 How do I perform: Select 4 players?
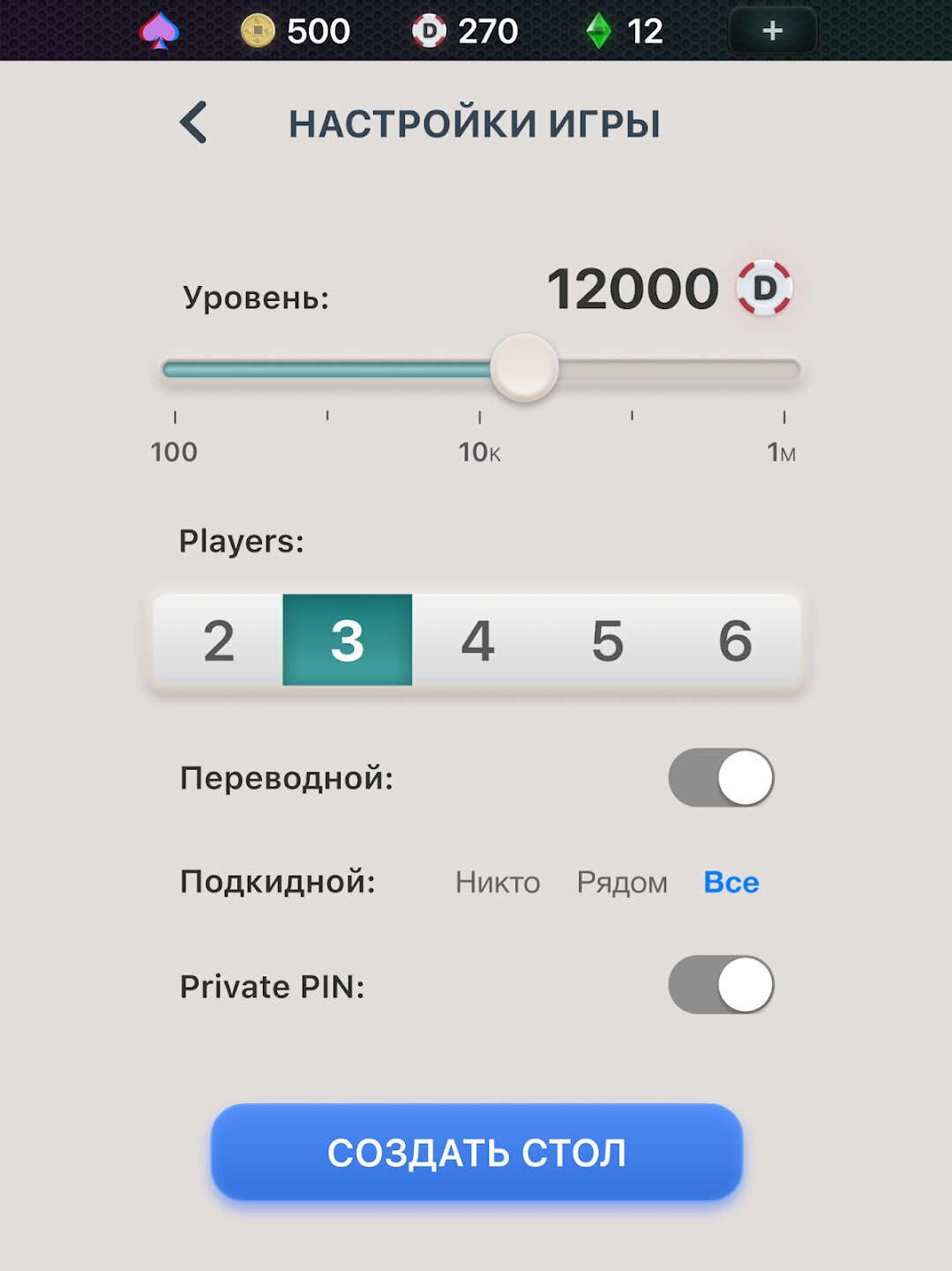pos(477,640)
